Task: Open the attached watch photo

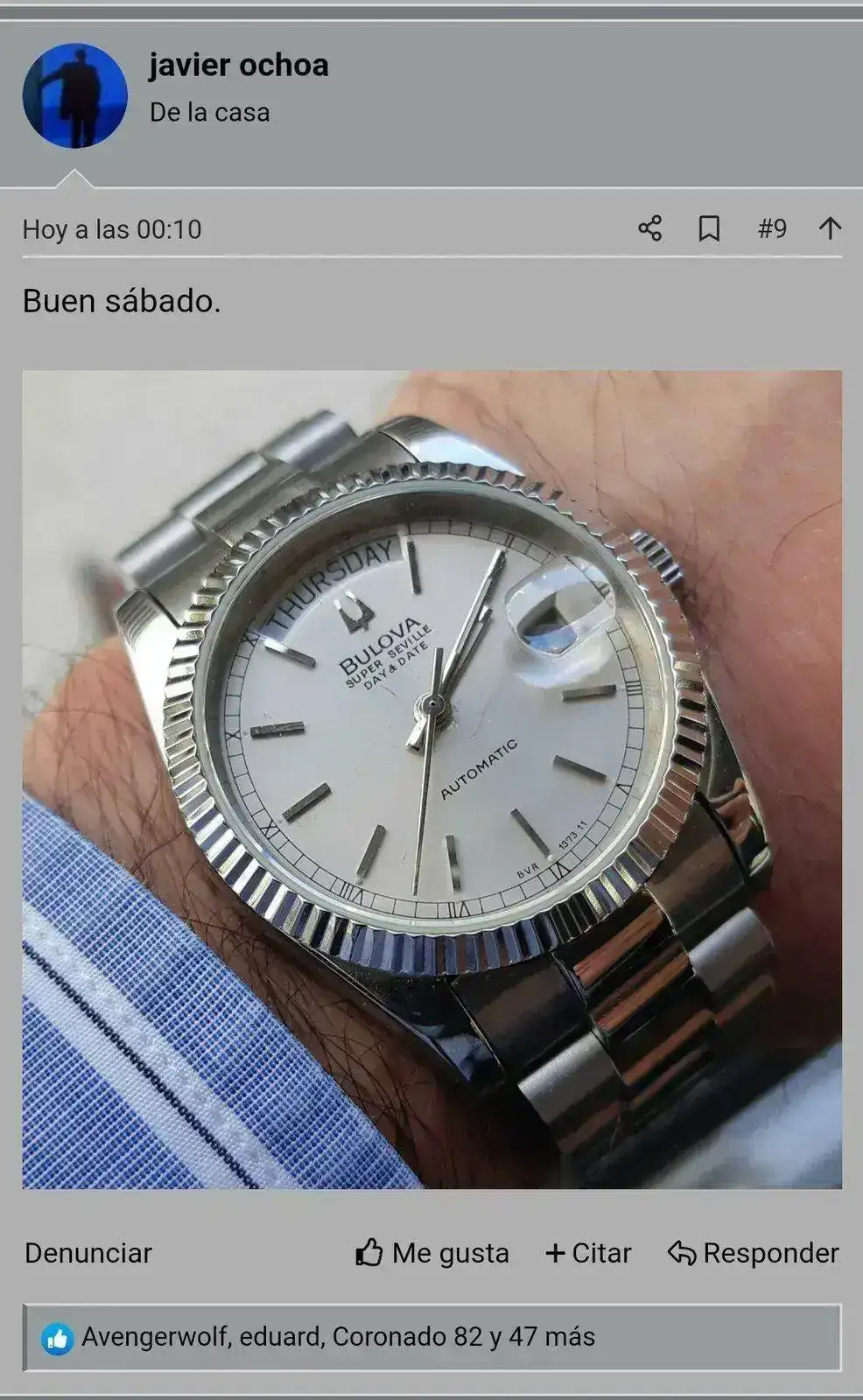Action: (x=431, y=779)
